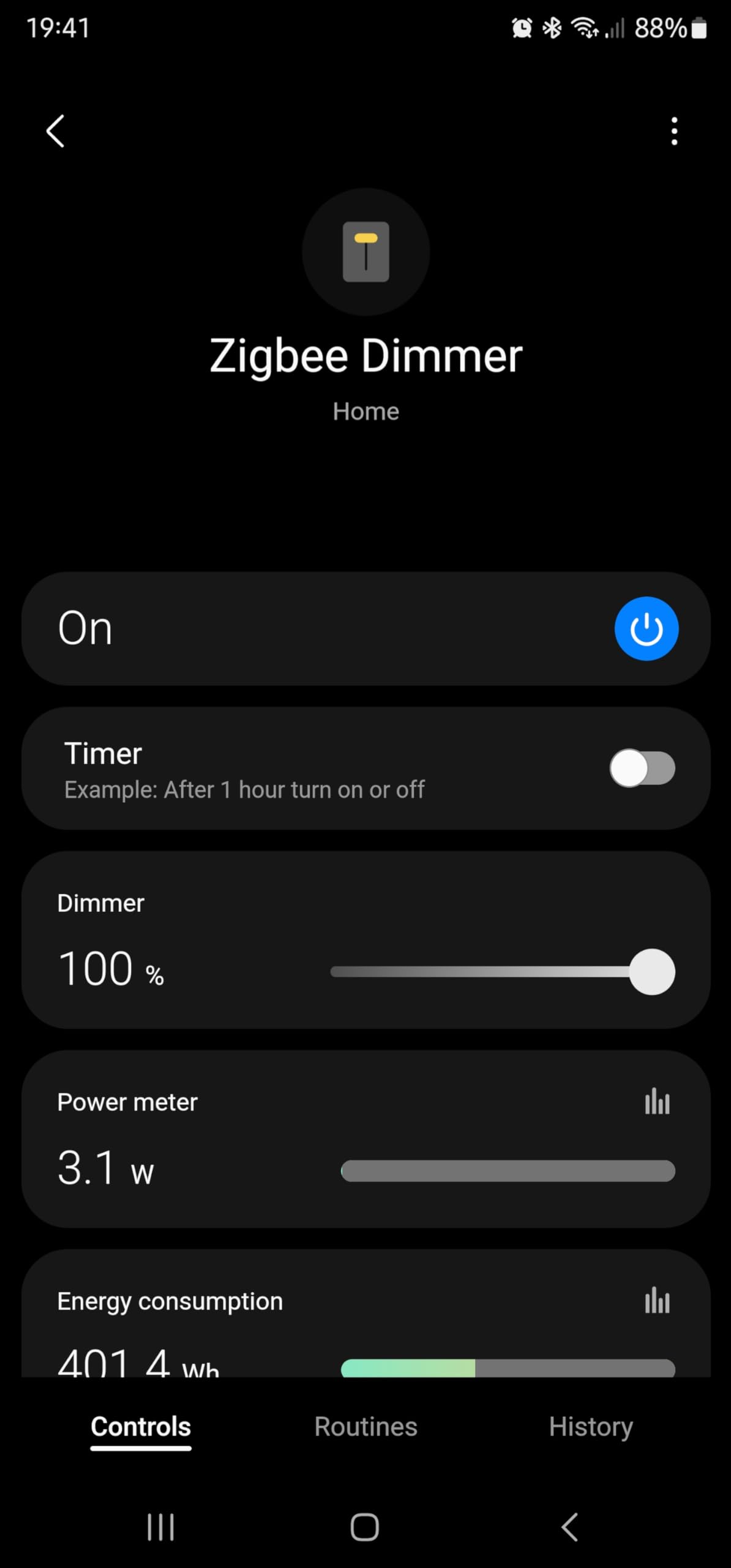Open the Energy consumption chart icon

pos(657,1300)
